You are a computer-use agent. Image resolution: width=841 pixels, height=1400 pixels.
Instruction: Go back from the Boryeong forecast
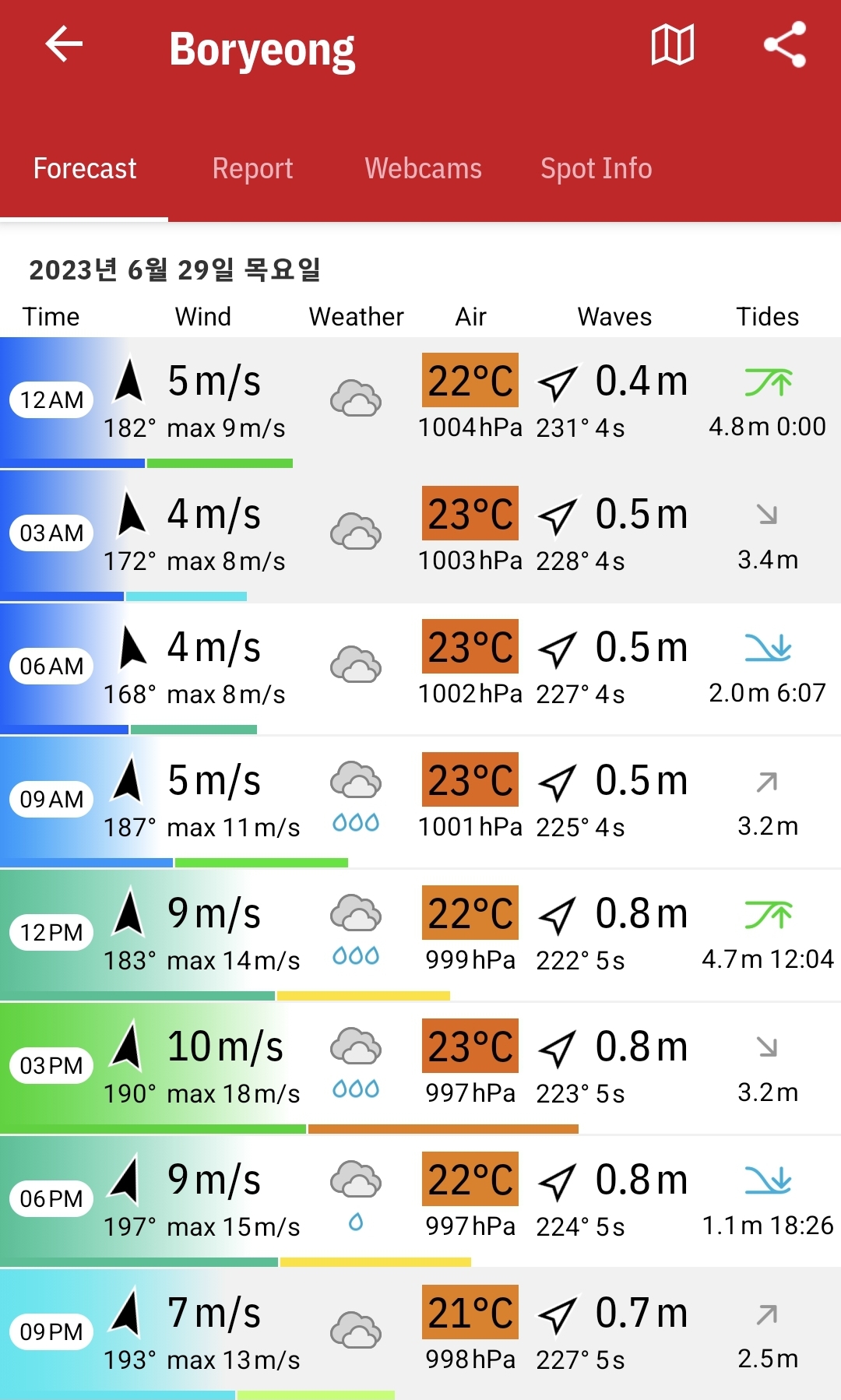click(64, 44)
